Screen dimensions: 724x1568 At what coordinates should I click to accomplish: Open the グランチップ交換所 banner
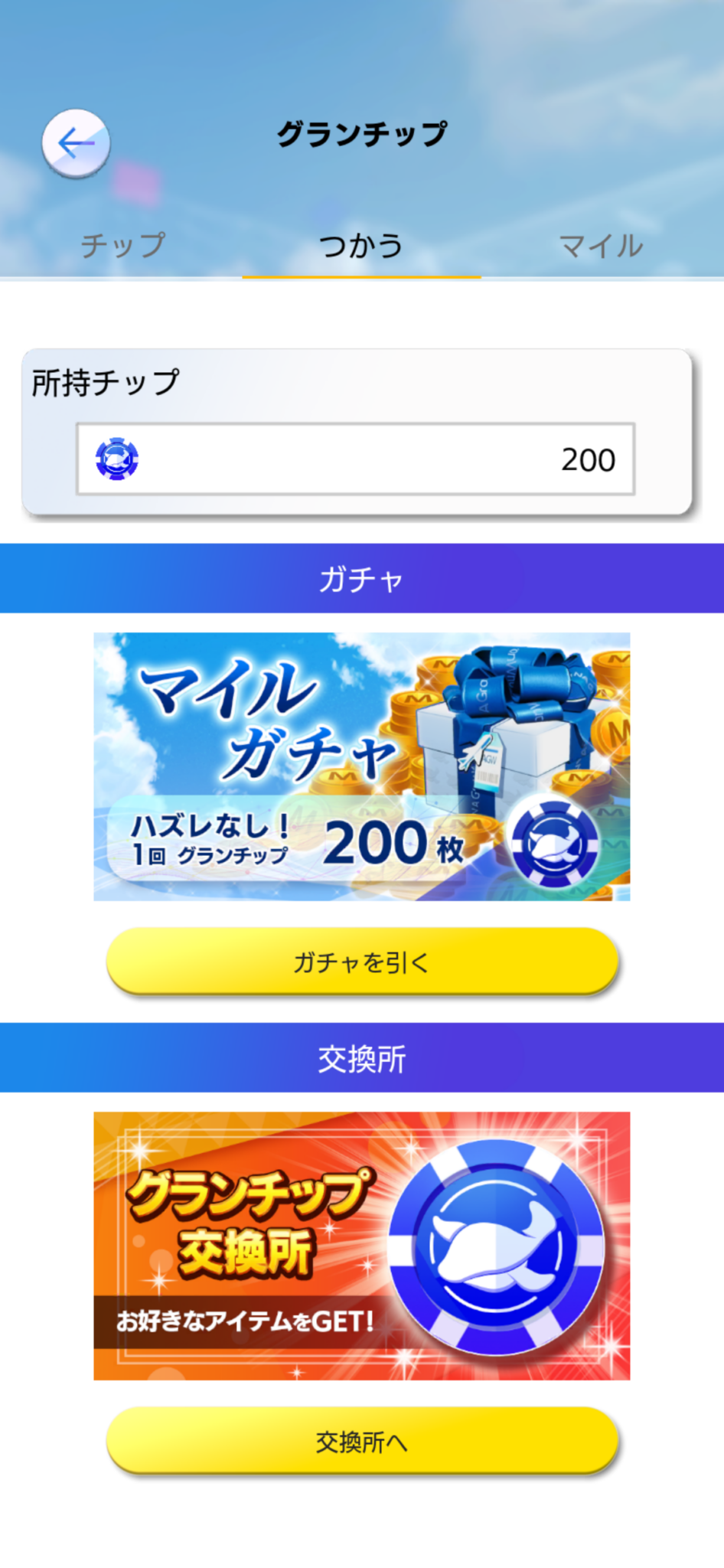[361, 1246]
